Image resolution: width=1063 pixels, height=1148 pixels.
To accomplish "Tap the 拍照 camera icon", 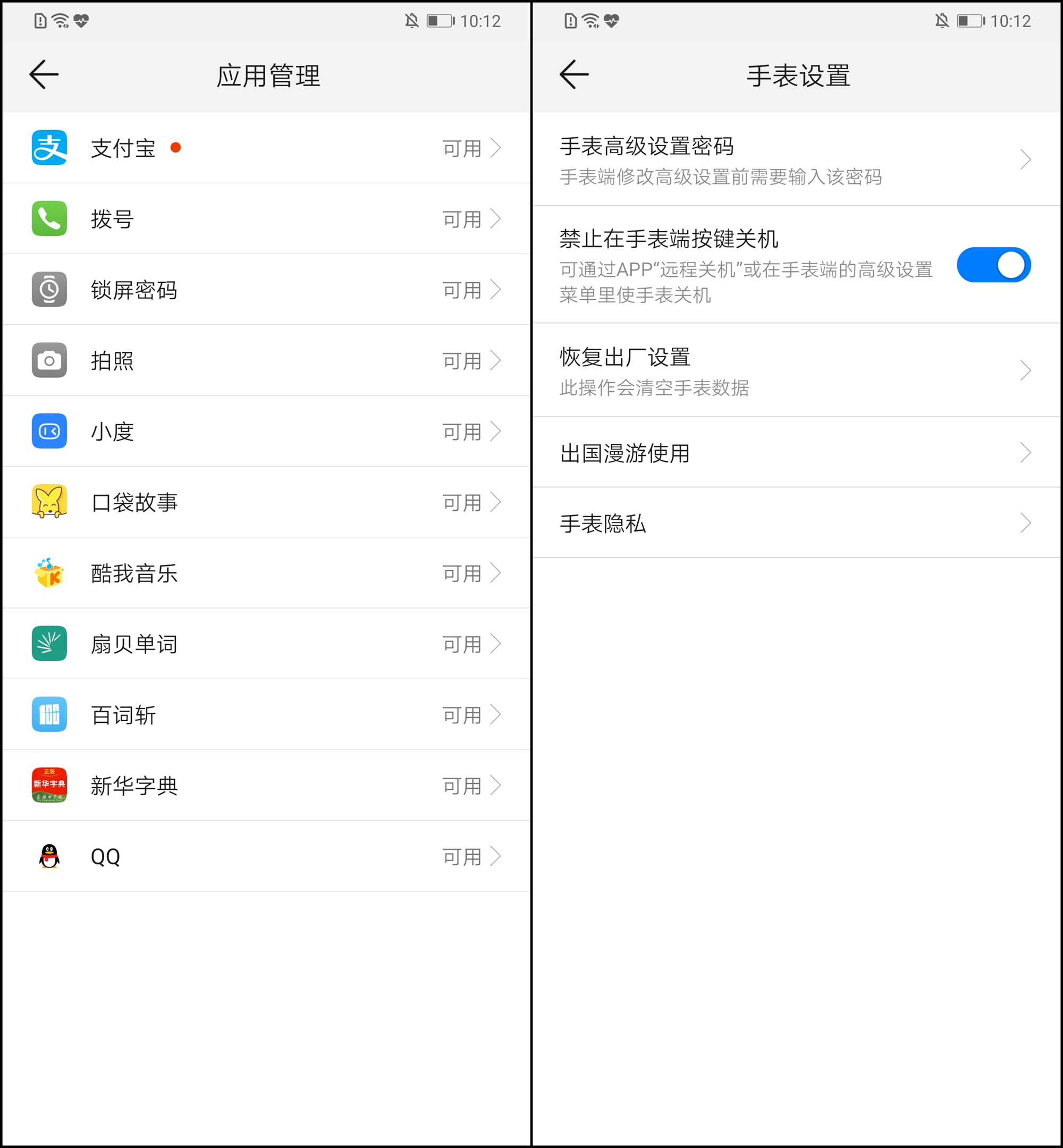I will coord(49,361).
